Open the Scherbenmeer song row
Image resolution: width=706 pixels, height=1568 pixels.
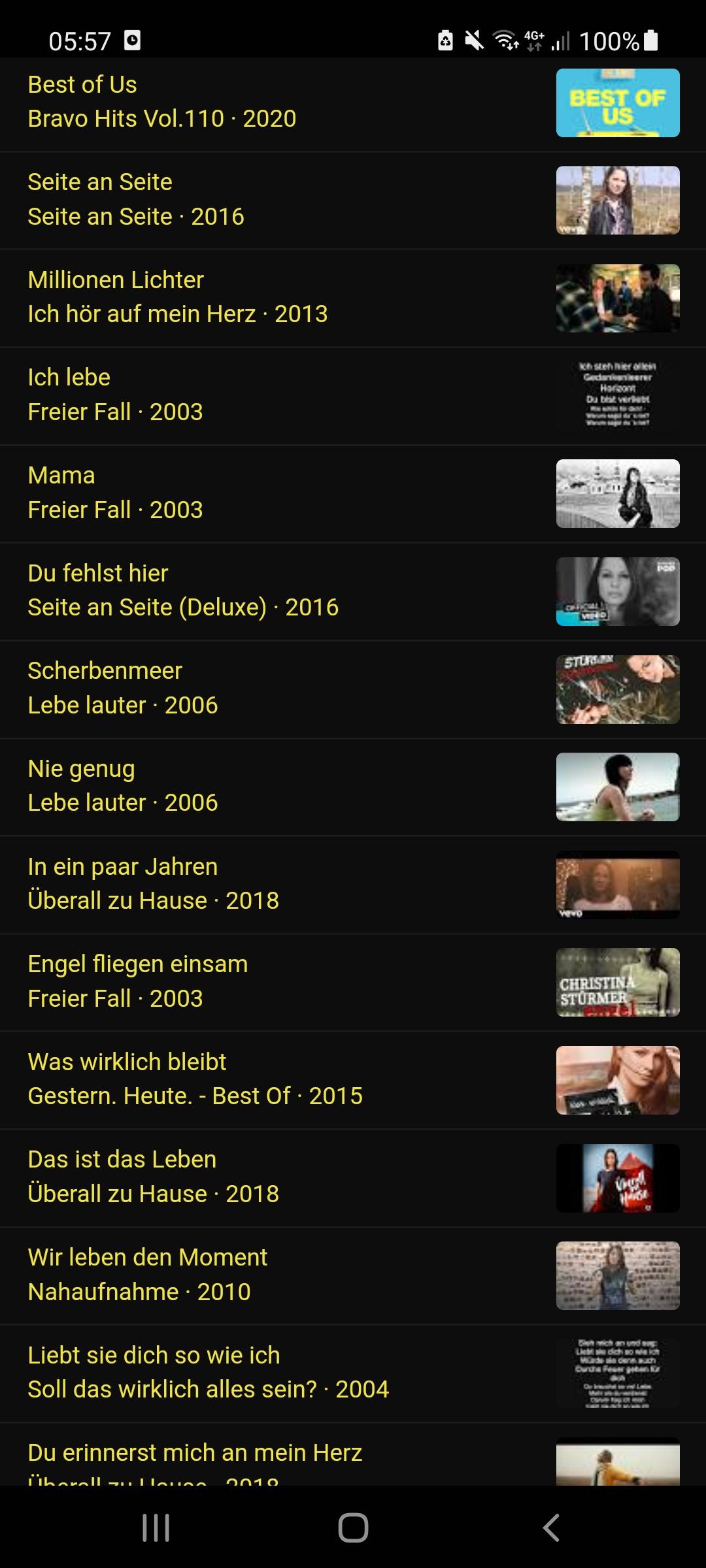(x=353, y=689)
